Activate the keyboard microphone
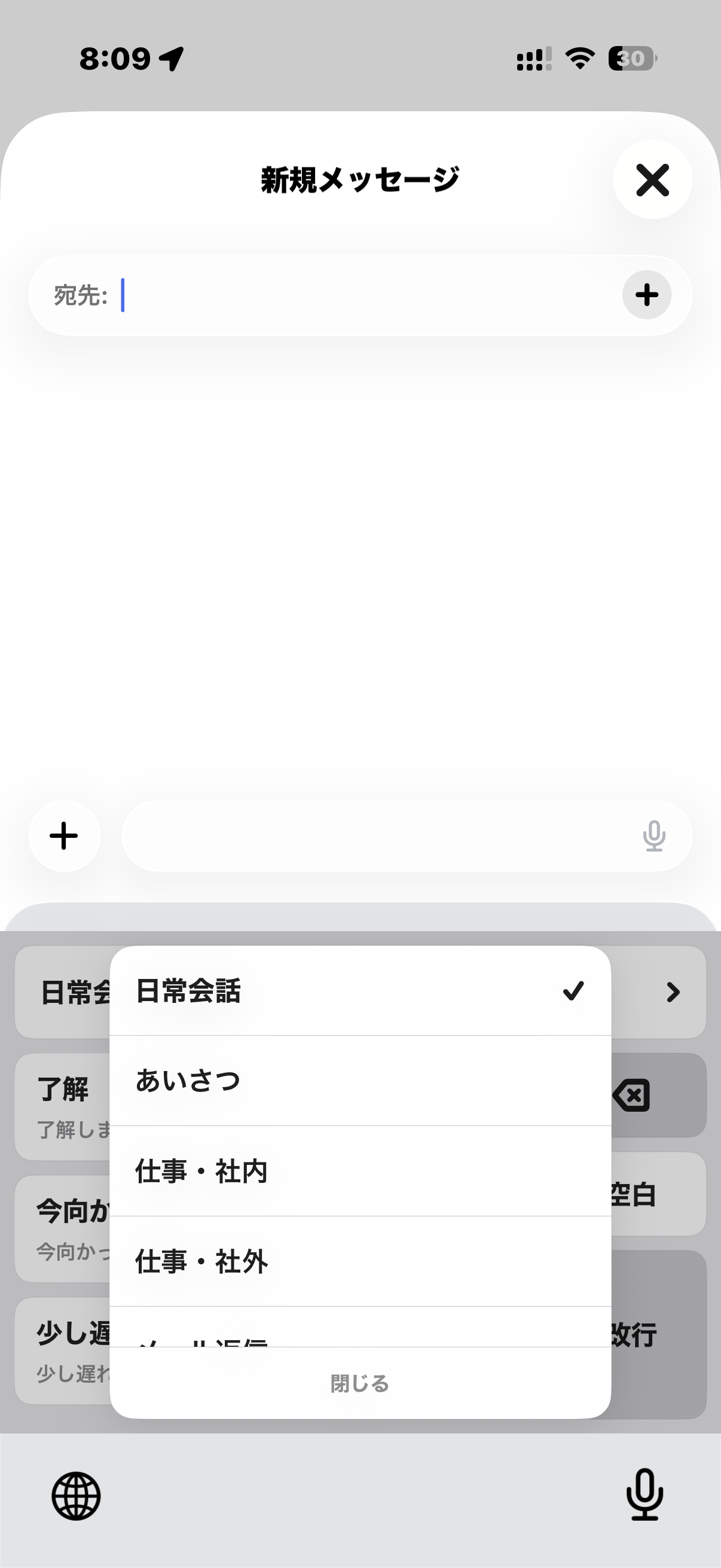721x1568 pixels. click(644, 1495)
